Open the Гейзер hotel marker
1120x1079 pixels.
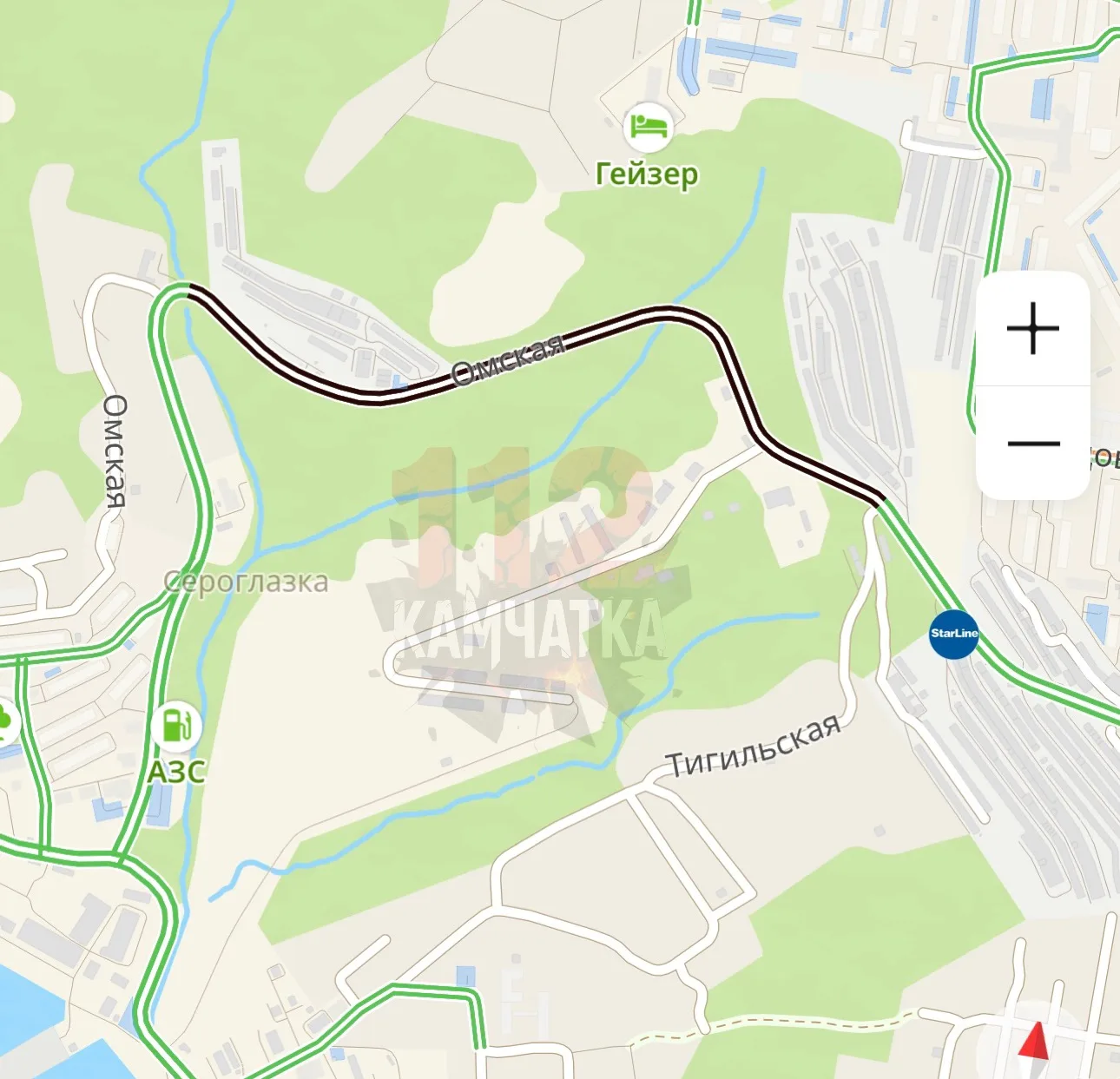(648, 127)
